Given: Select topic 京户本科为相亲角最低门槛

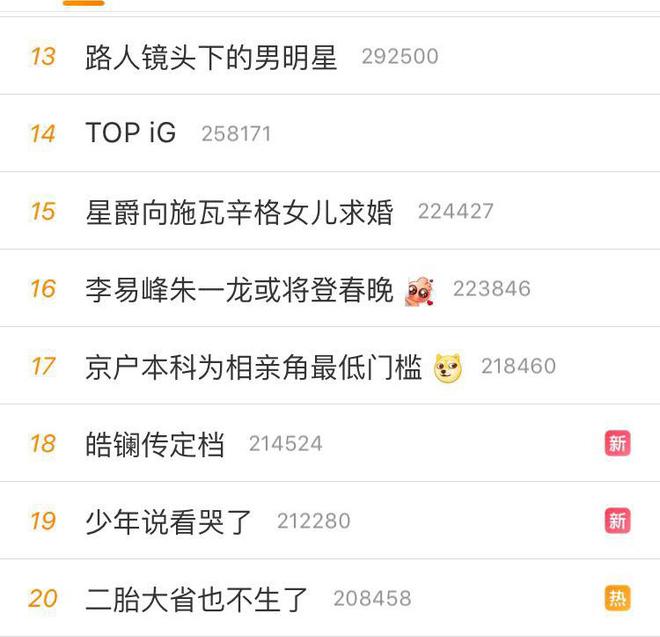Looking at the screenshot, I should click(x=253, y=367).
